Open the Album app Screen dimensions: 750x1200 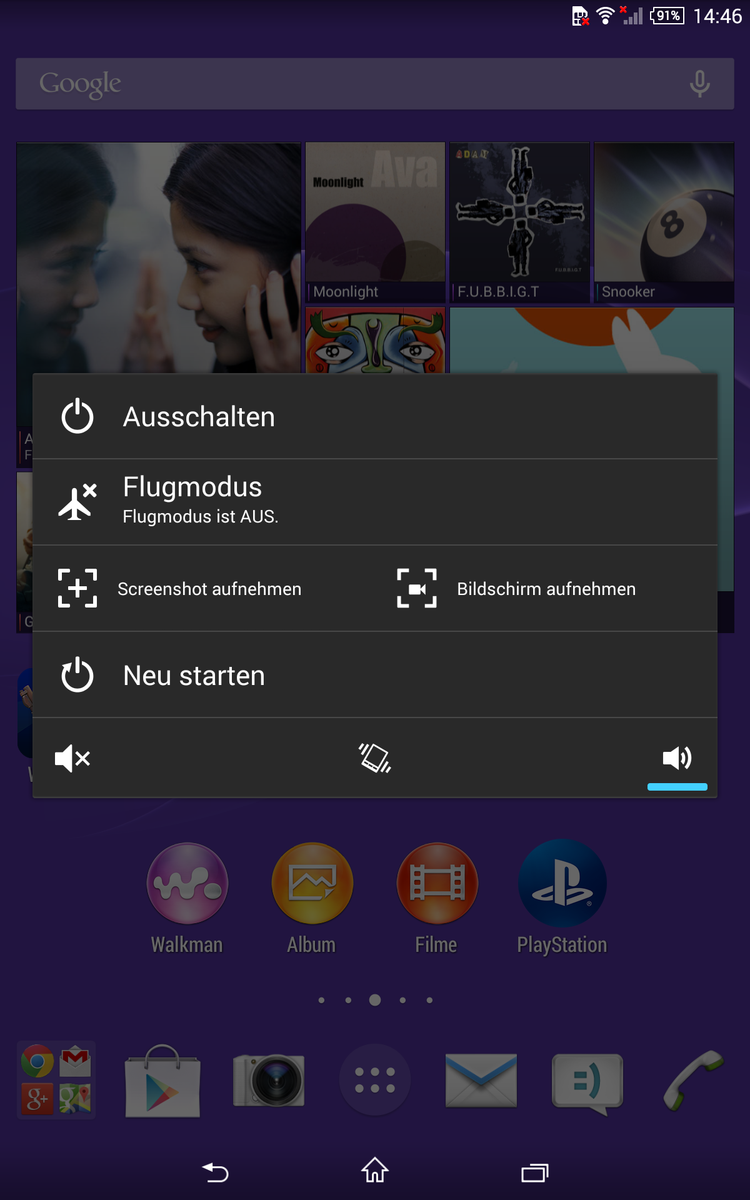click(312, 898)
